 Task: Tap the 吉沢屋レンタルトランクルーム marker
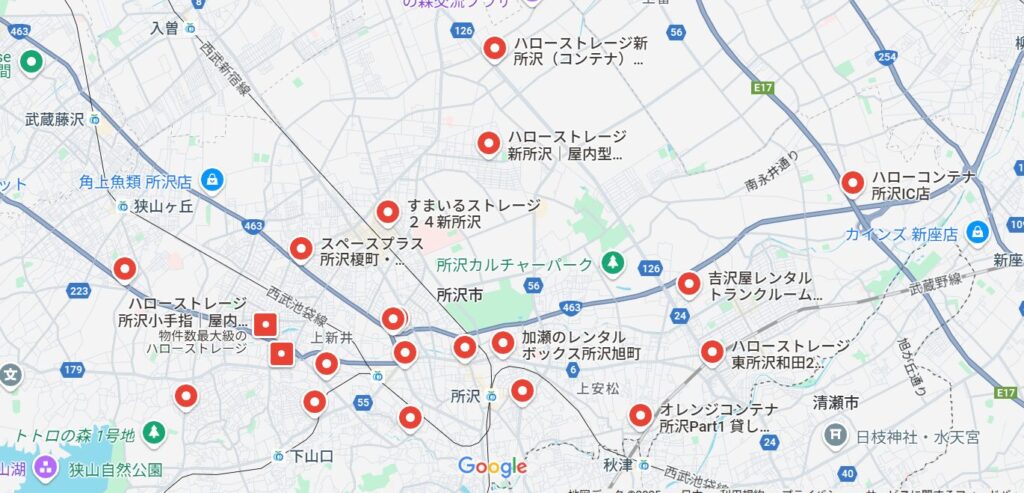pos(689,283)
